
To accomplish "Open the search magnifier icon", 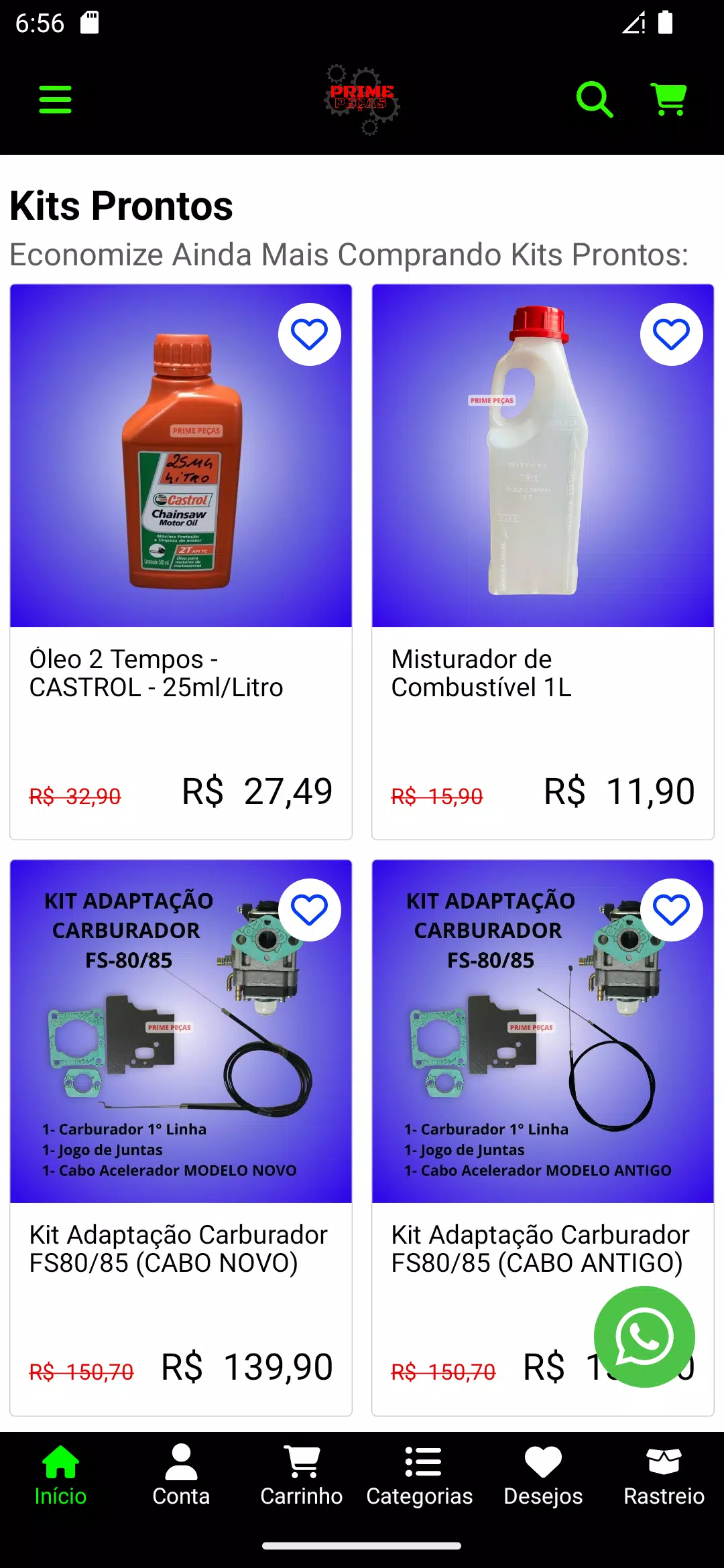I will tap(595, 100).
